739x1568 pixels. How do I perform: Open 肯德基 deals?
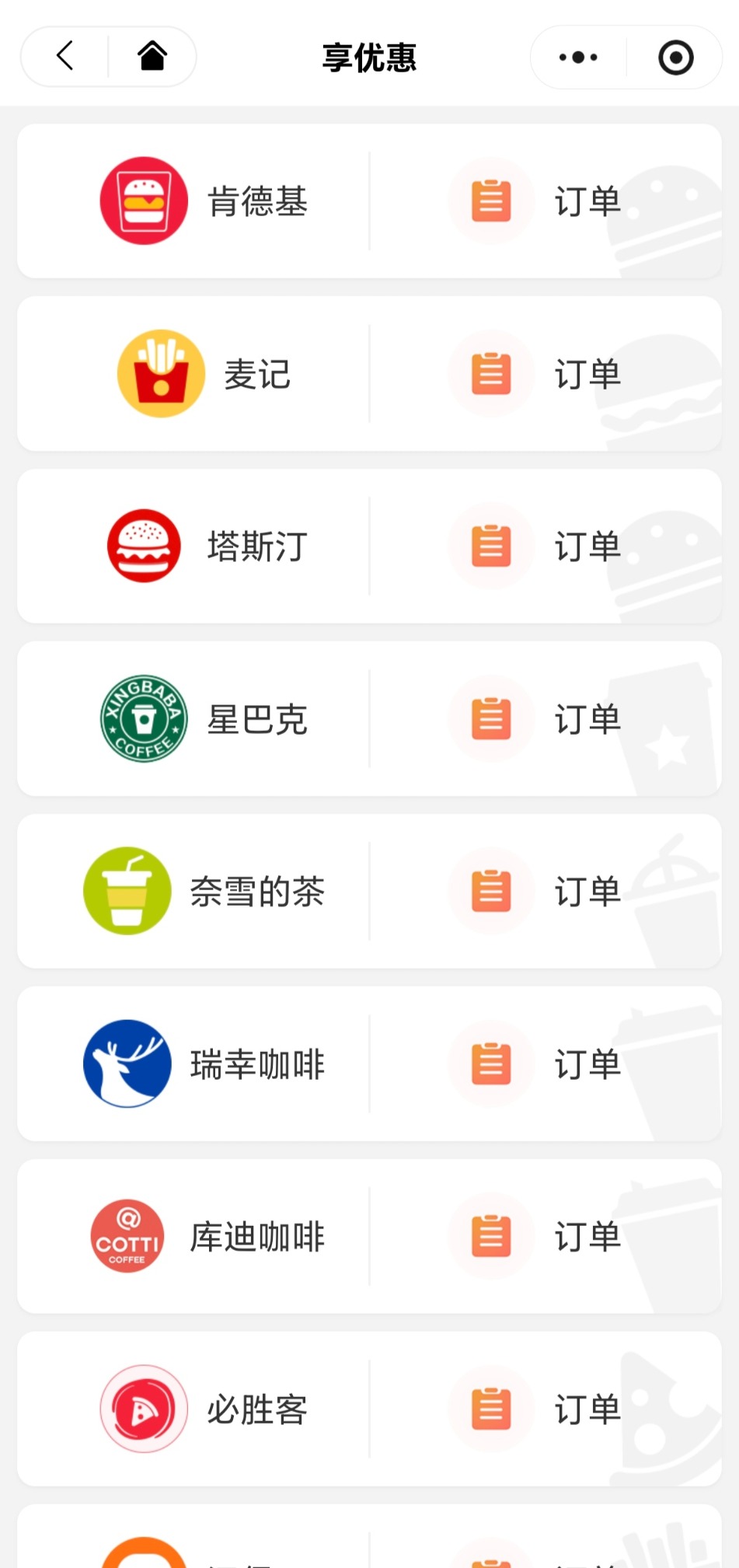click(x=204, y=201)
